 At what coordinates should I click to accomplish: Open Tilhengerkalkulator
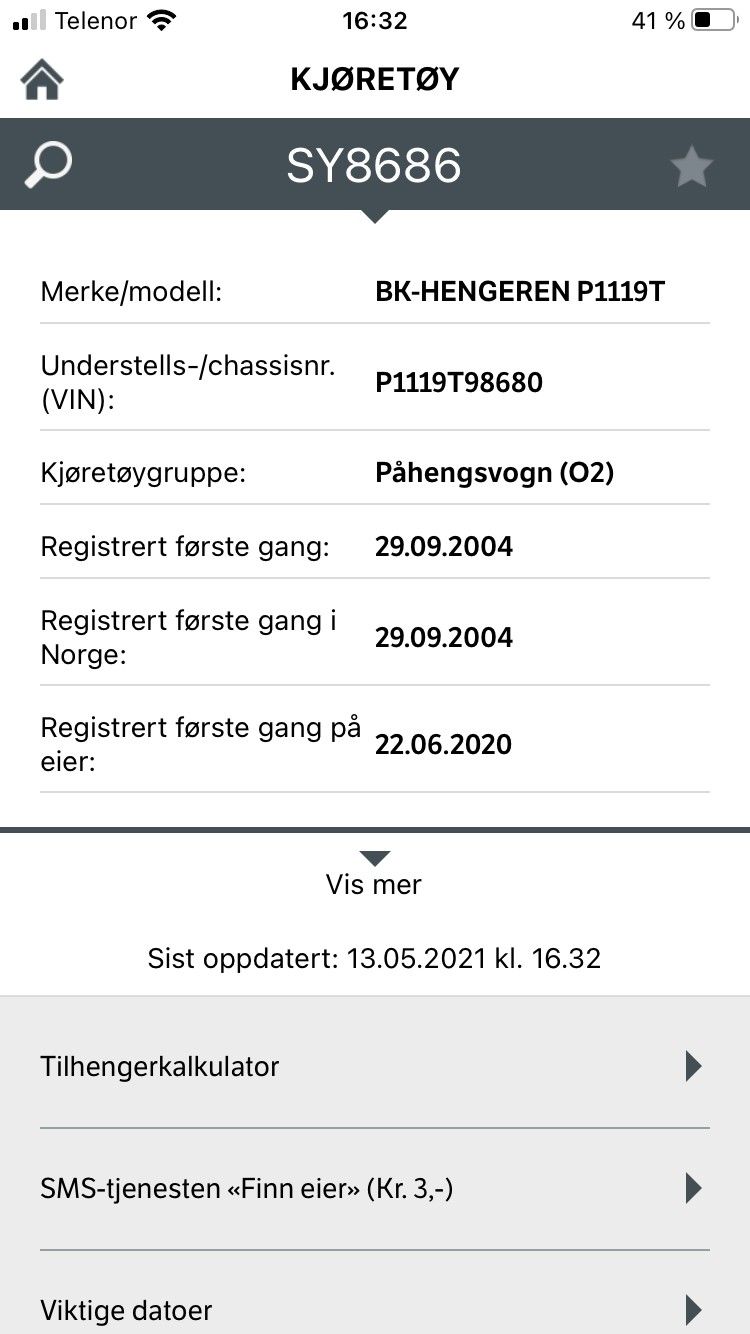point(375,1066)
